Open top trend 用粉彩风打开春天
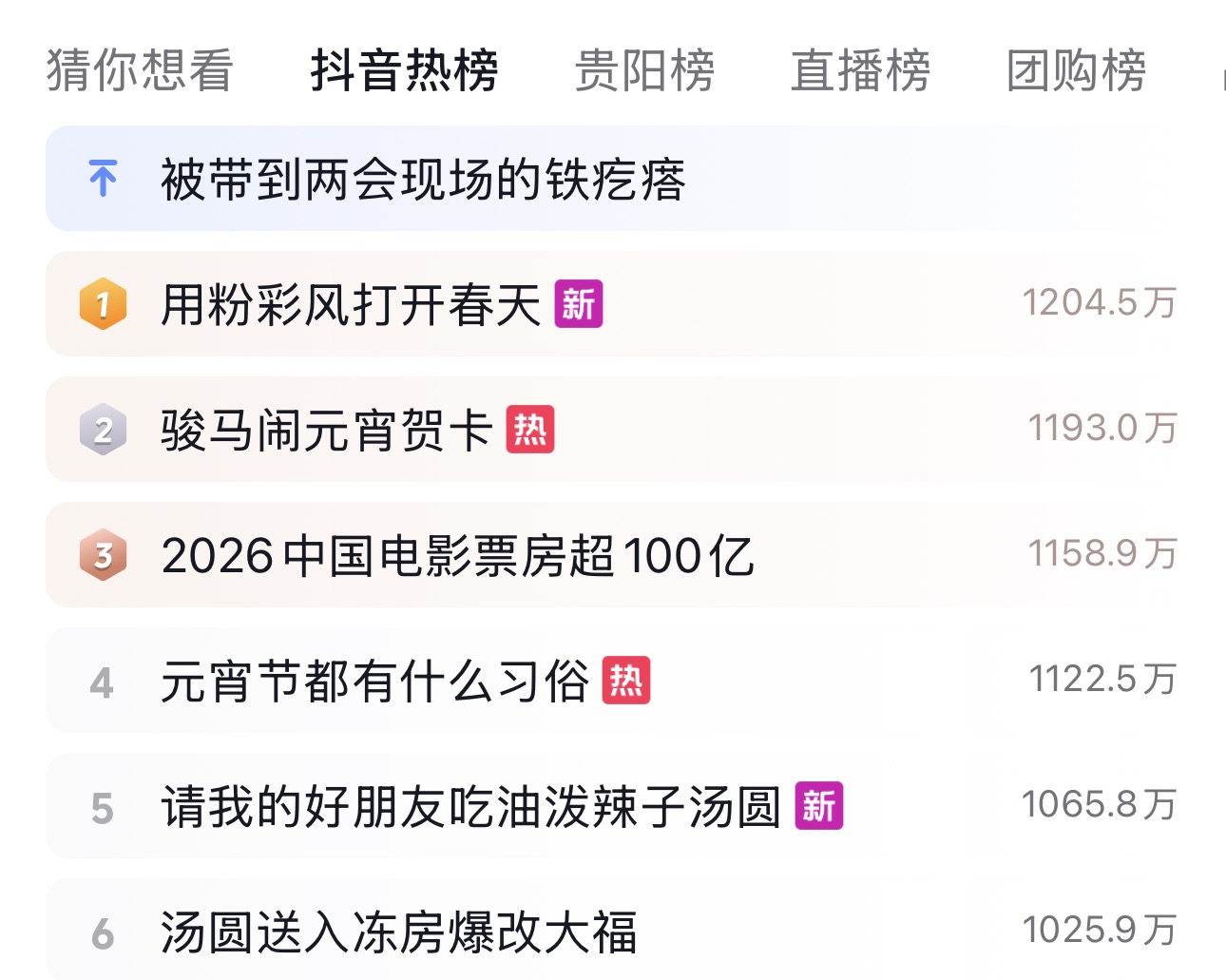Viewport: 1226px width, 980px height. tap(350, 305)
